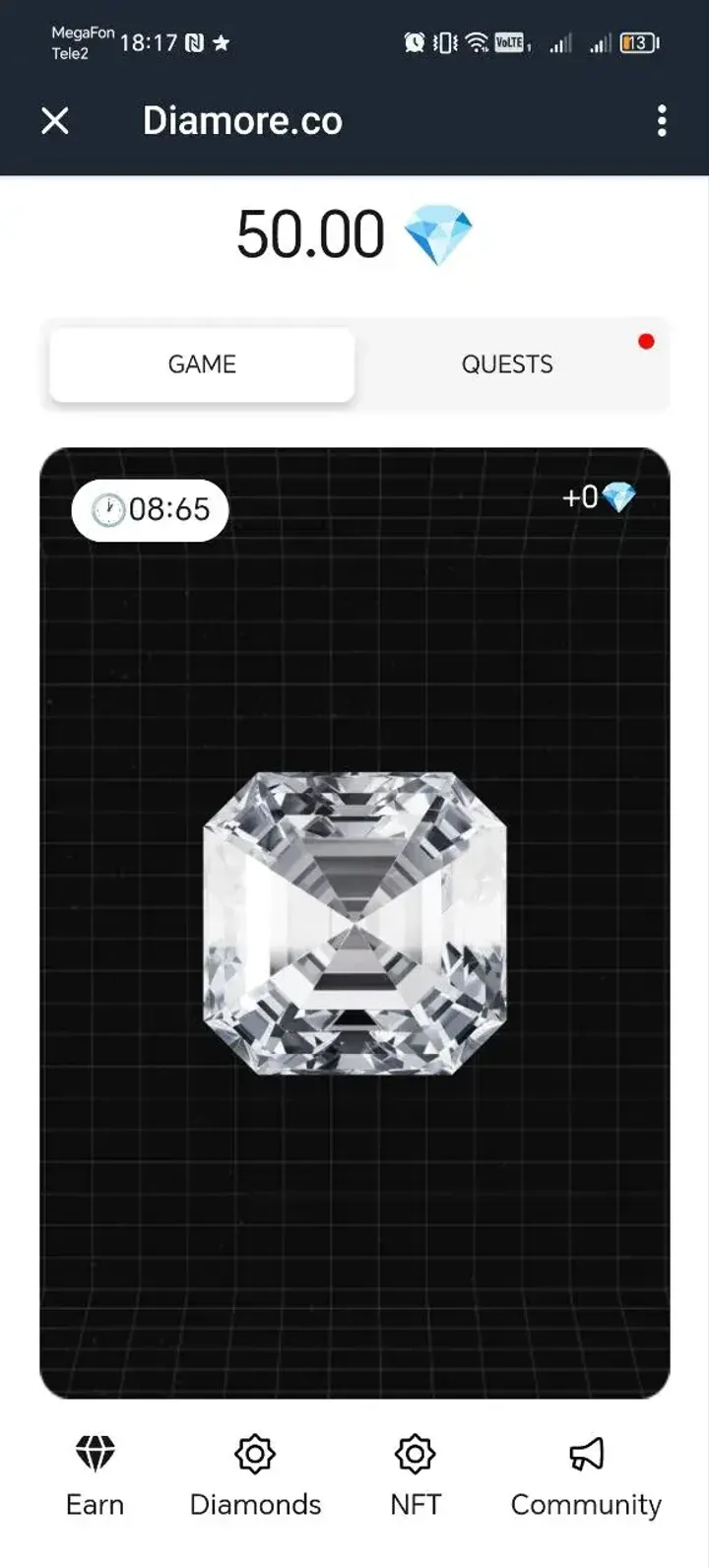Select the Wi-Fi status indicator
Screen dimensions: 709x1568
[x=477, y=43]
